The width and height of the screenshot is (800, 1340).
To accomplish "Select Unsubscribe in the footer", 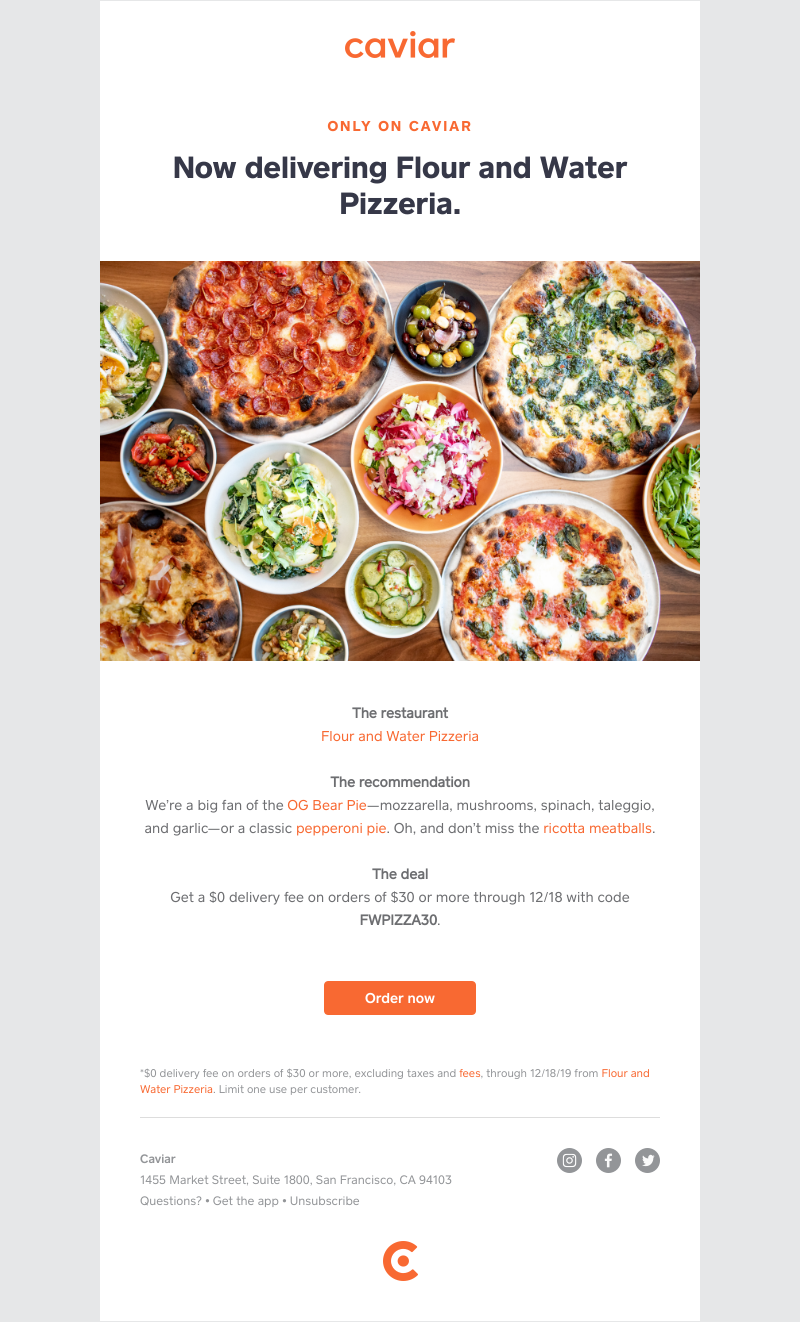I will point(324,1200).
